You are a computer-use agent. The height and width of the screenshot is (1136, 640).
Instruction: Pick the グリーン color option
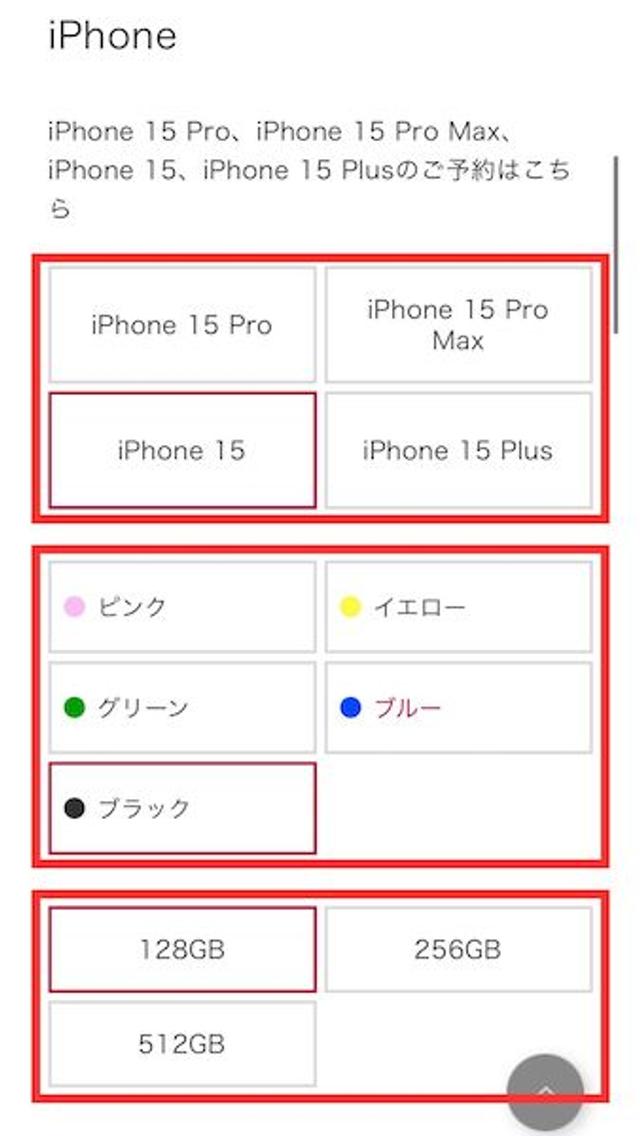[x=182, y=708]
